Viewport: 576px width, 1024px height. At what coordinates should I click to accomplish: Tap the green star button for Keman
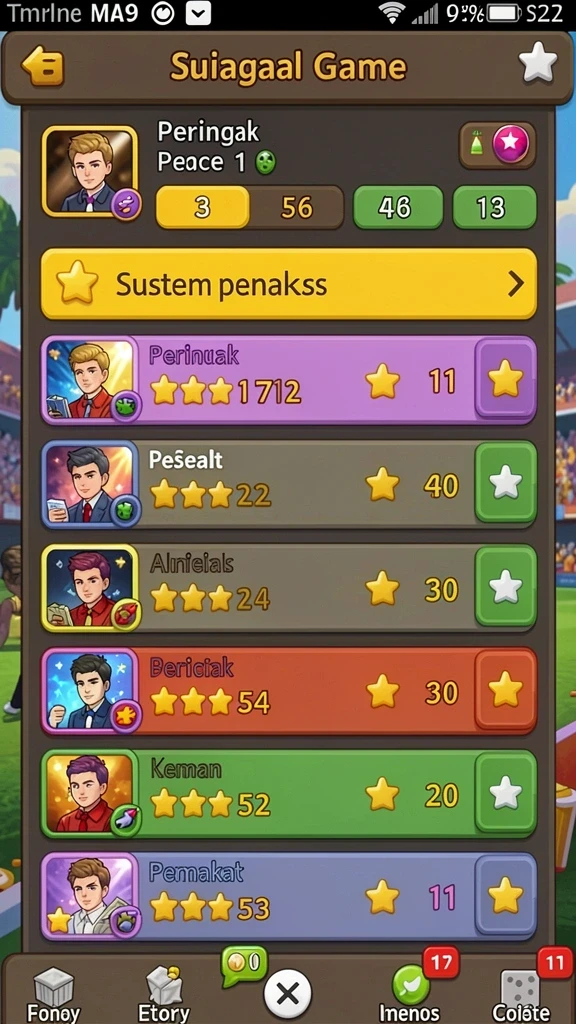click(505, 793)
